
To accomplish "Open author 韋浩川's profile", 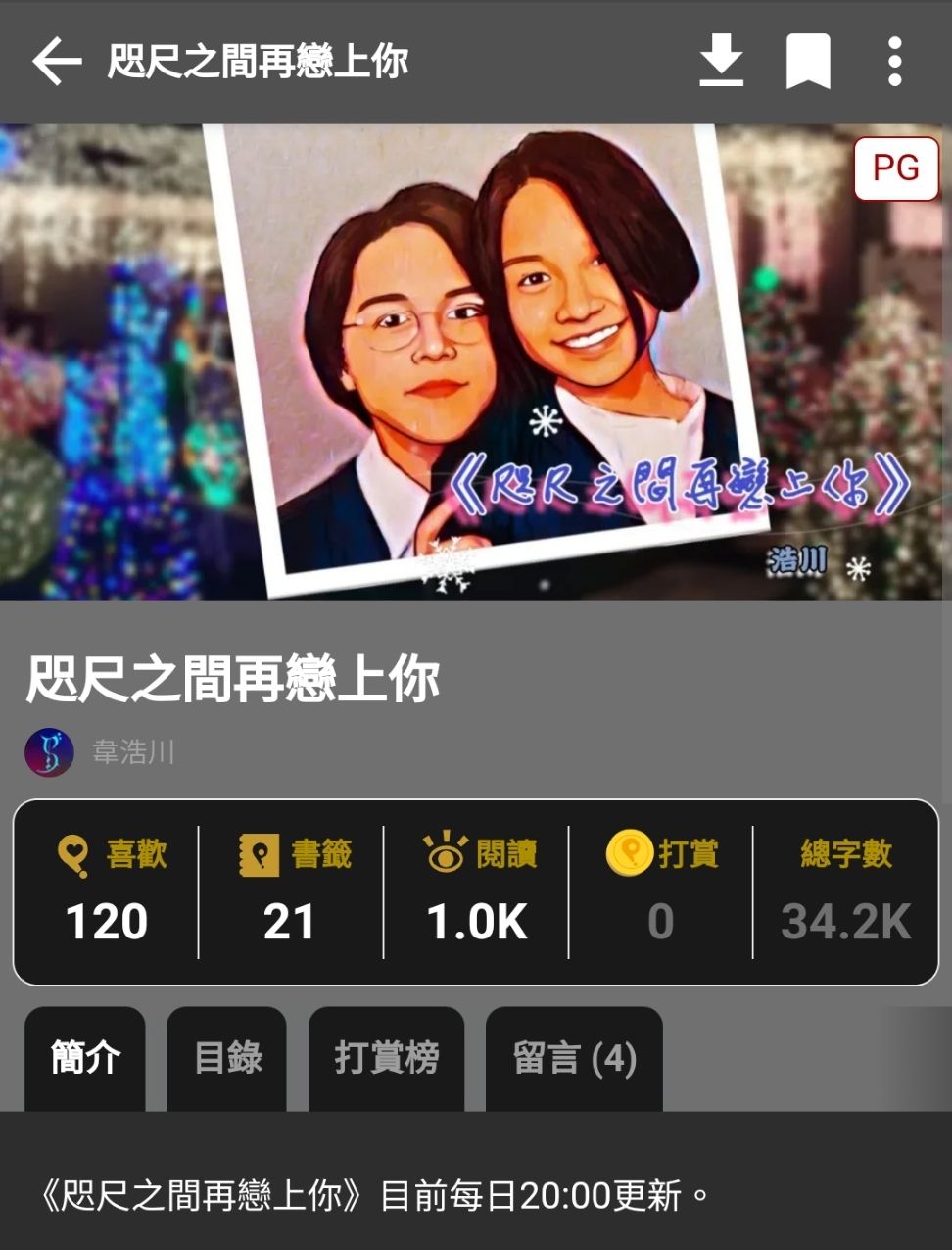I will (x=132, y=752).
